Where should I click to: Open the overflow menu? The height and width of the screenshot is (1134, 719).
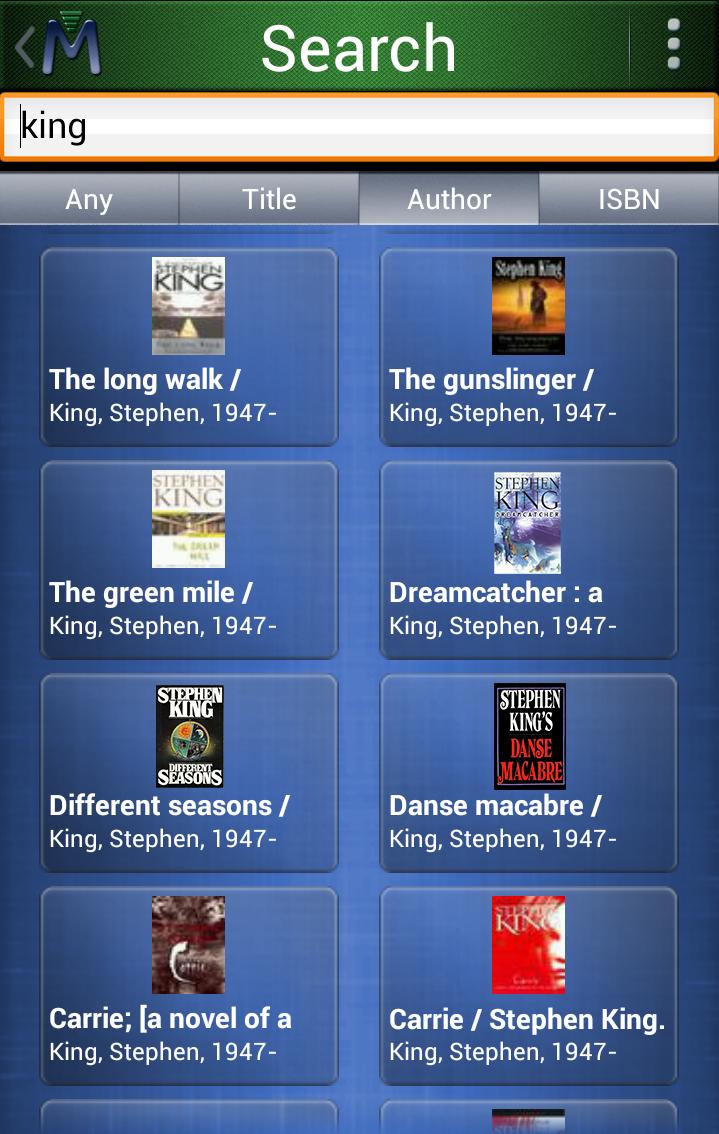[x=673, y=45]
